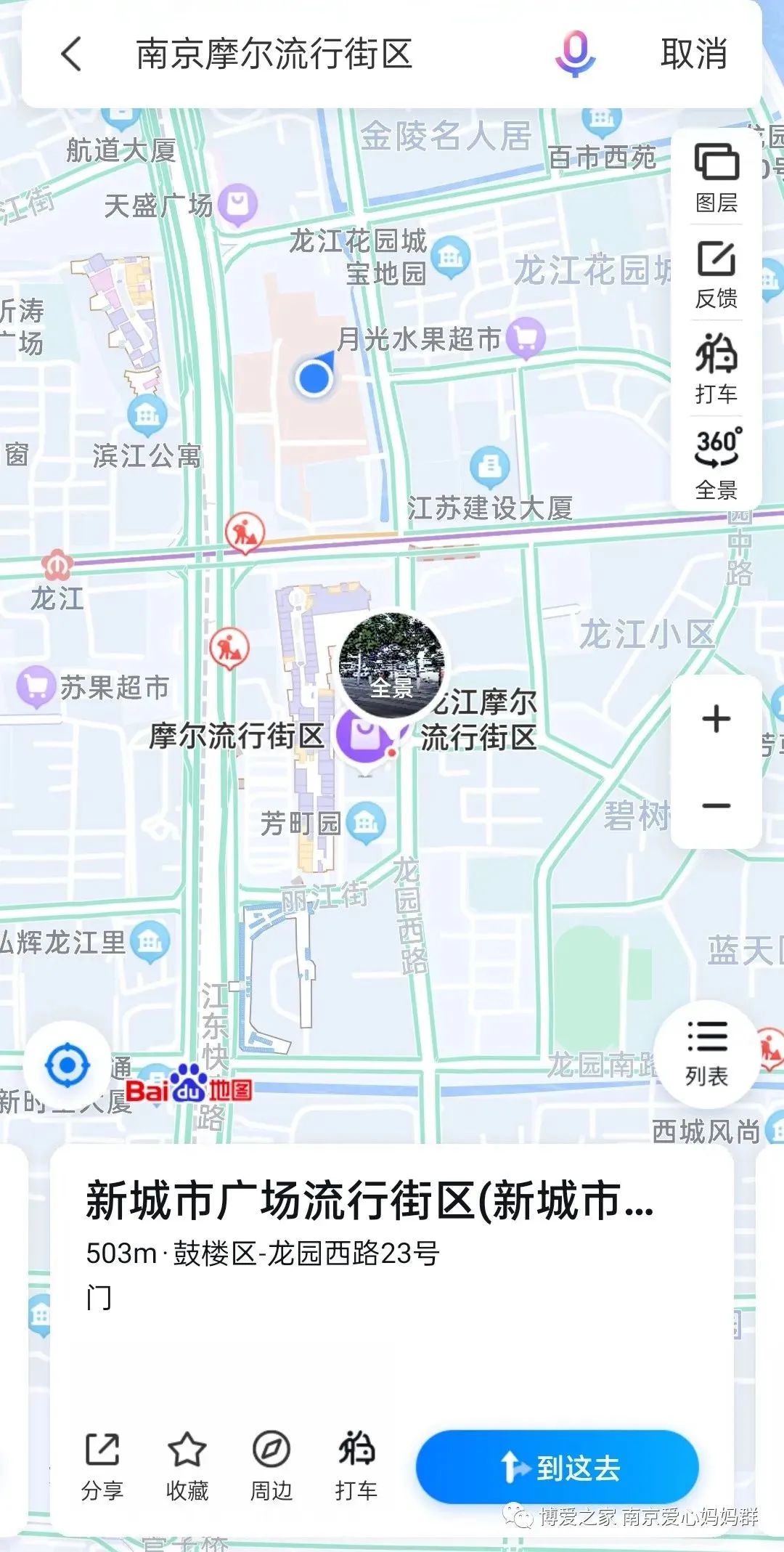Viewport: 784px width, 1552px height.
Task: Open the 图层 map layers panel
Action: tap(716, 176)
